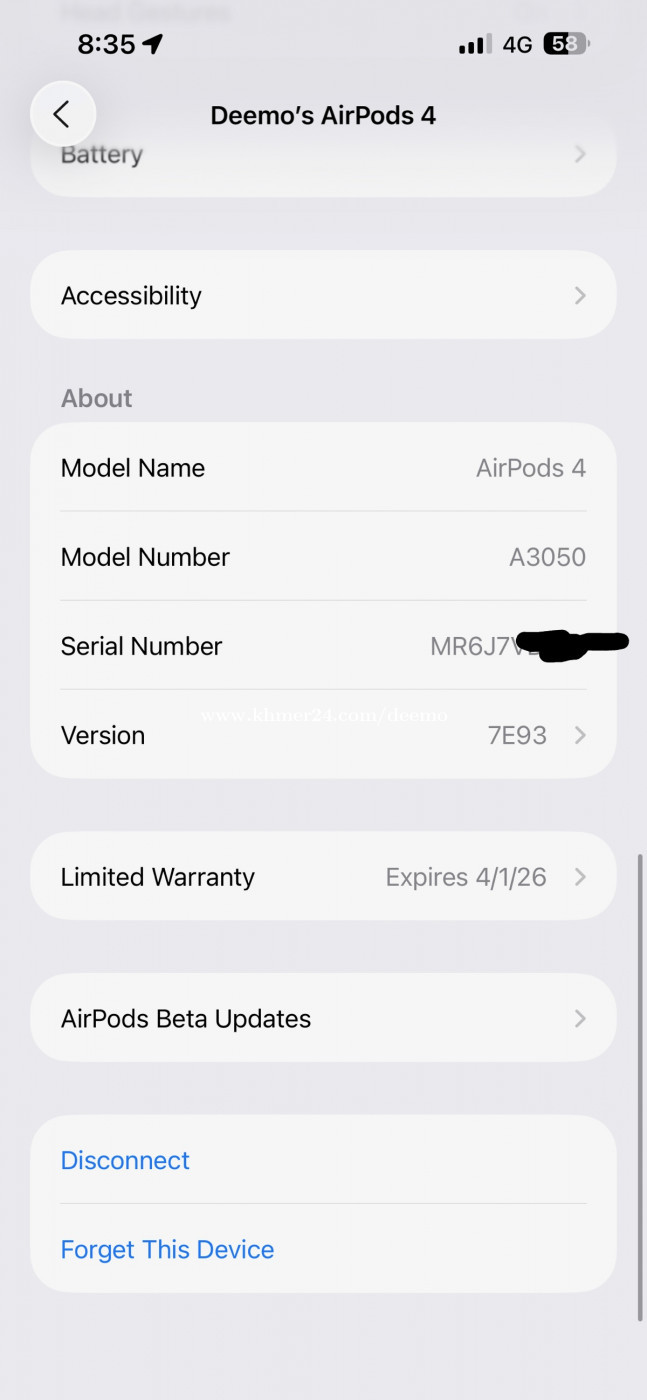Tap the Serial Number row
The height and width of the screenshot is (1400, 647).
tap(323, 646)
